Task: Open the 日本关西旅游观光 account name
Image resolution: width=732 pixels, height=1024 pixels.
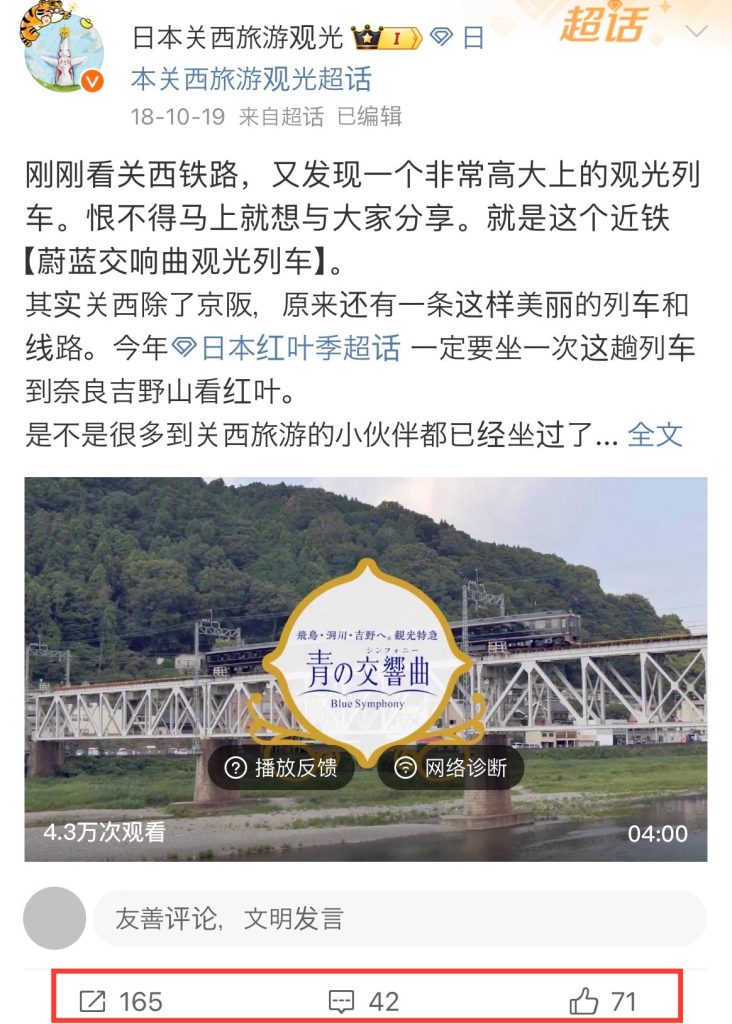Action: coord(237,37)
